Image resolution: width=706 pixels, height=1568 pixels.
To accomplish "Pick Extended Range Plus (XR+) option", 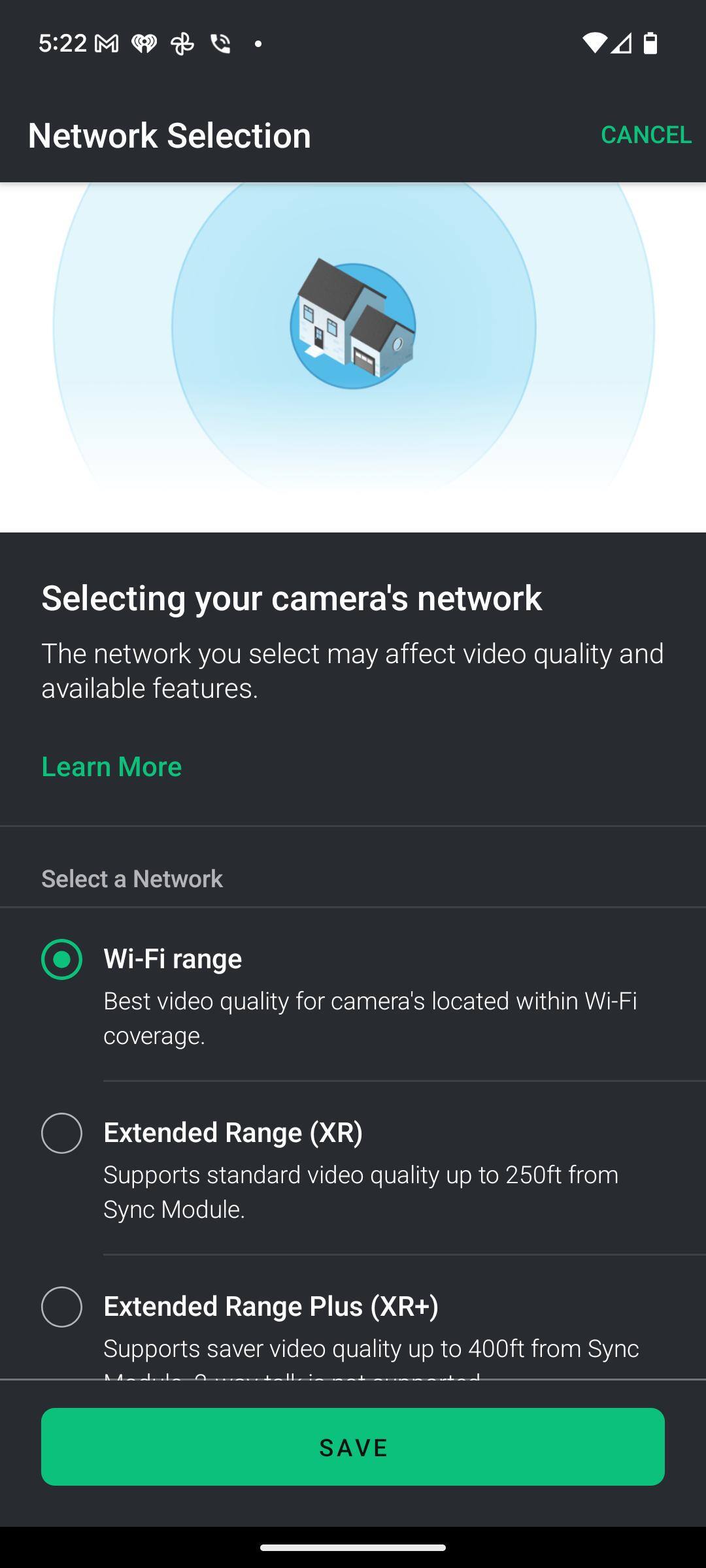I will pos(62,1307).
